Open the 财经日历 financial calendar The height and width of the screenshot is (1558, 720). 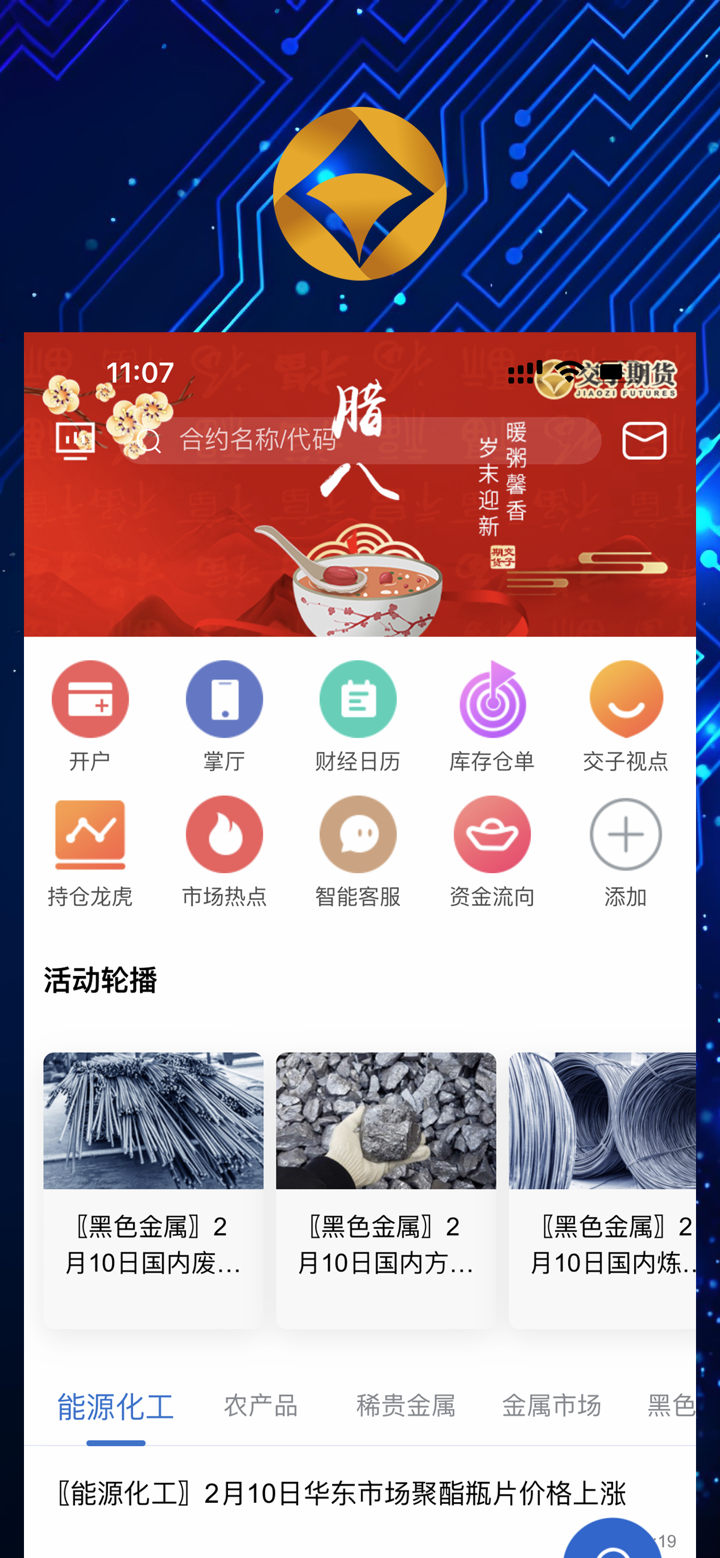(358, 713)
